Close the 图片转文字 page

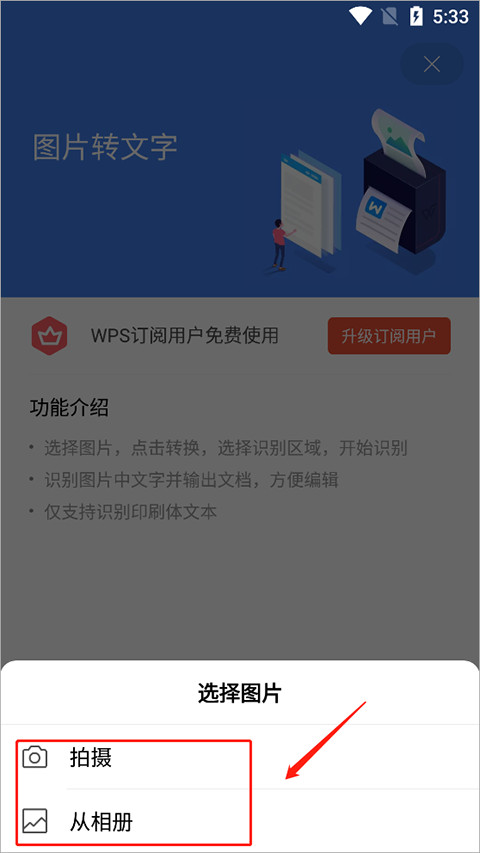(x=432, y=65)
